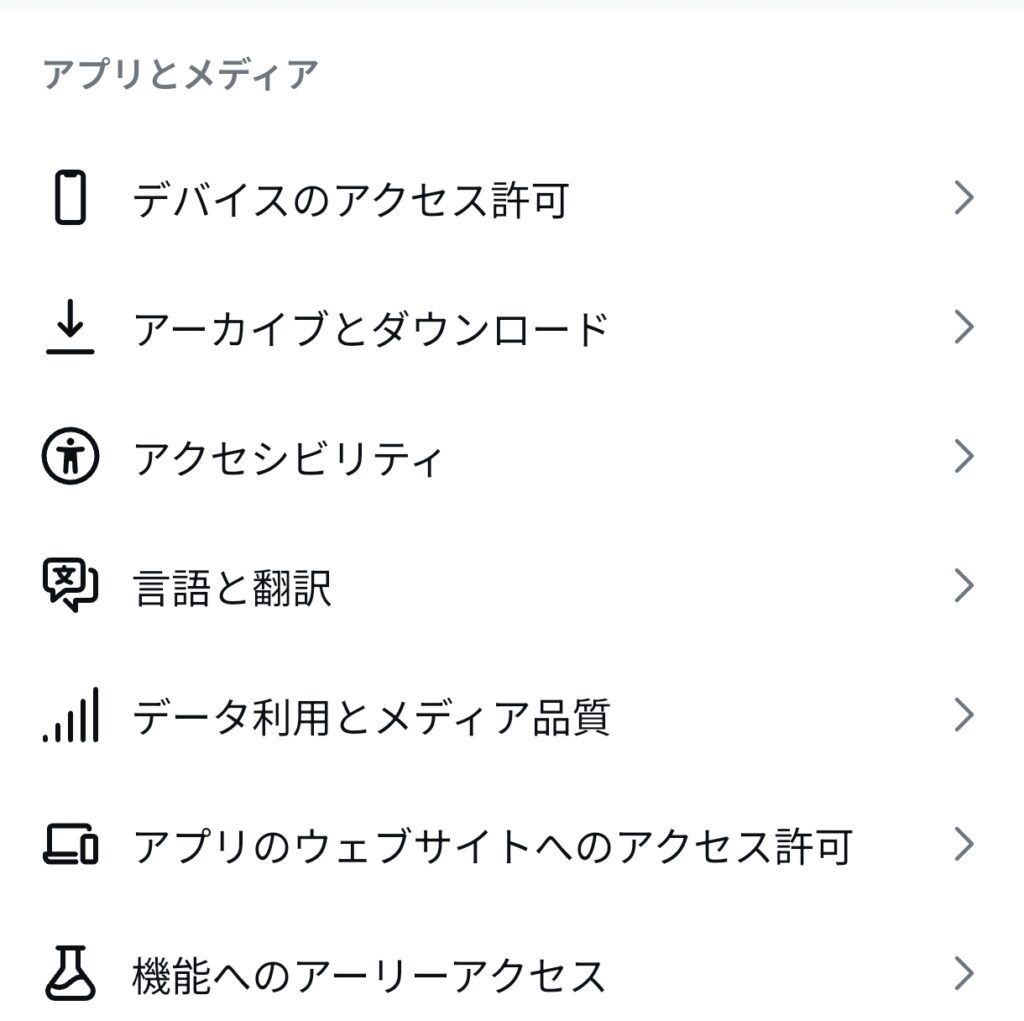The width and height of the screenshot is (1024, 1021).
Task: Tap アプリのウェブサイトへのアクセス許可 row
Action: coord(492,846)
